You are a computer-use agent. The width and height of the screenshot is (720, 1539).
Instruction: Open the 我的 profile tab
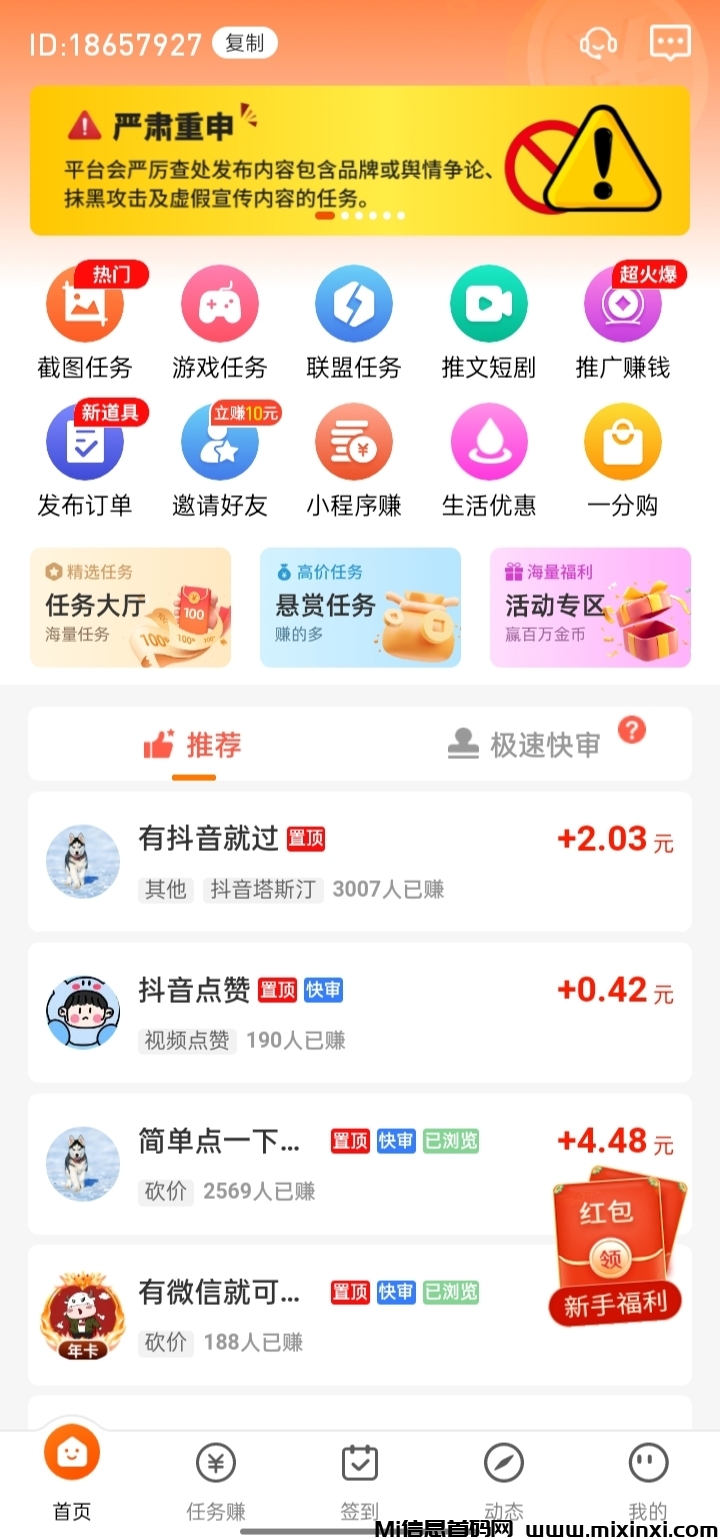click(x=648, y=1478)
